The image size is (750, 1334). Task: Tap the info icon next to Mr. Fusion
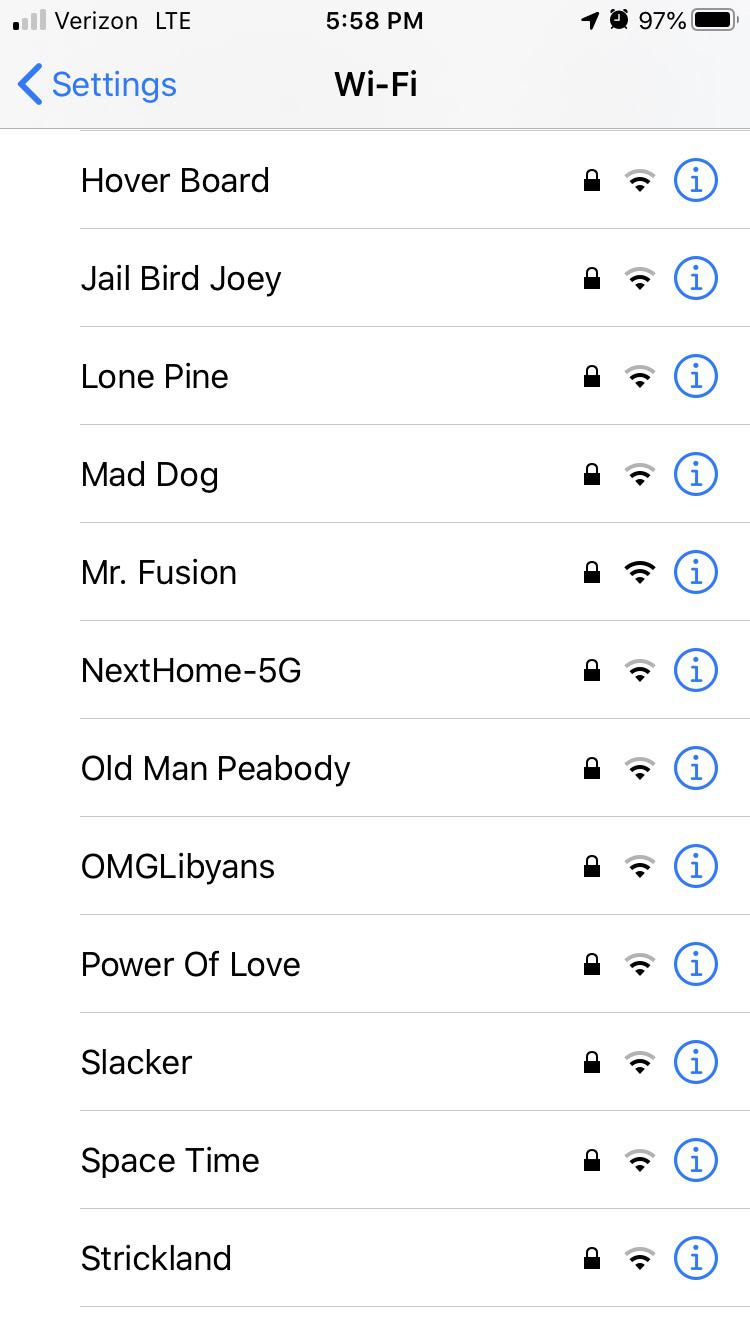click(695, 572)
